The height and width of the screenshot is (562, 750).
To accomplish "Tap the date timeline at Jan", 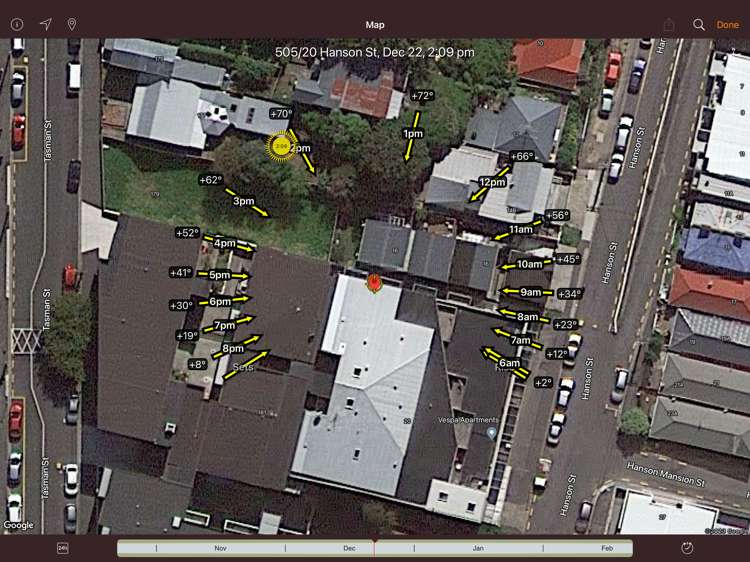I will 478,548.
